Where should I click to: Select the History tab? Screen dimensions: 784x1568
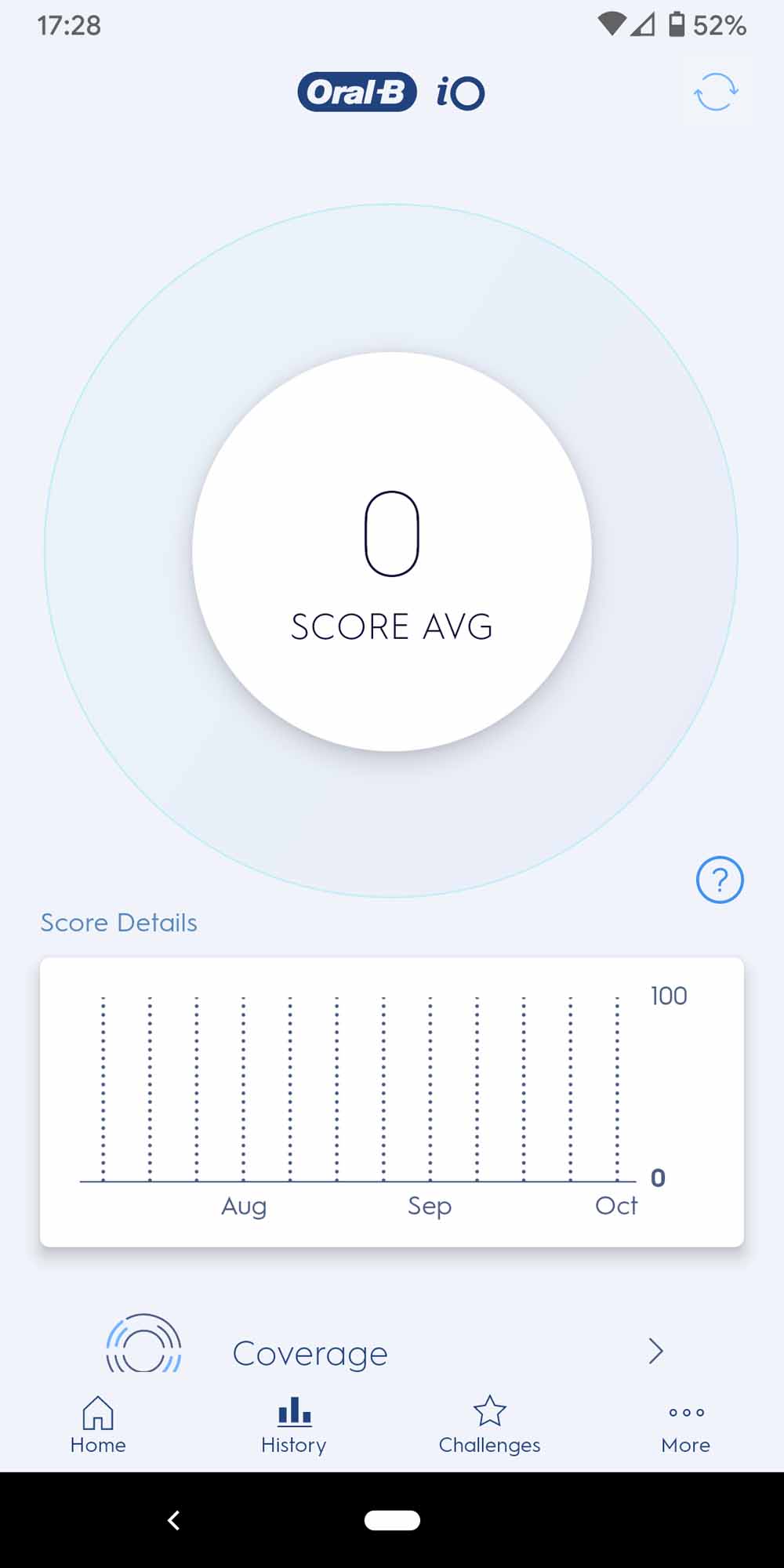click(x=294, y=1425)
